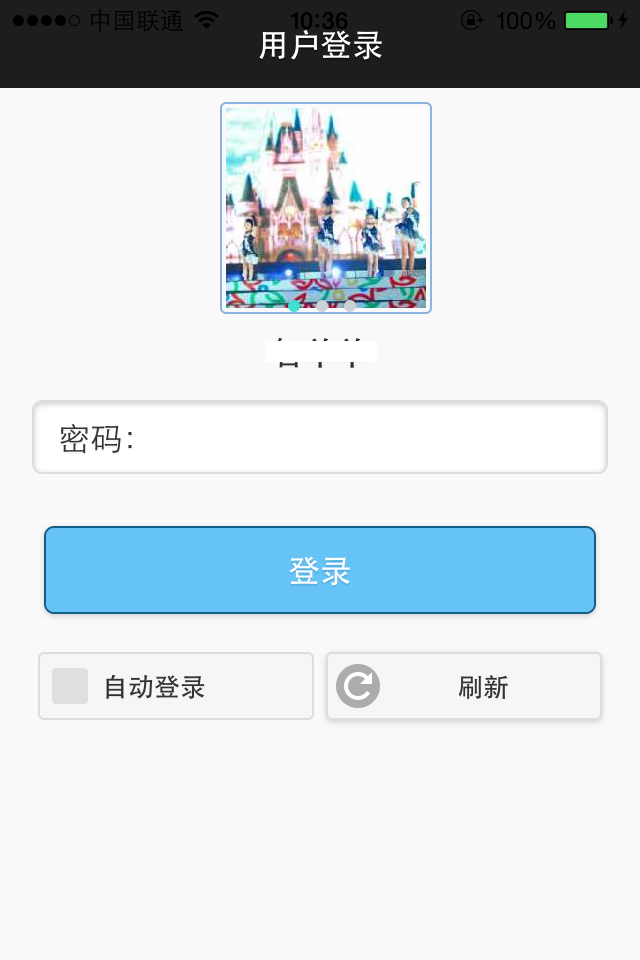This screenshot has width=640, height=960.
Task: Enable the 自动登录 checkbox
Action: 70,686
